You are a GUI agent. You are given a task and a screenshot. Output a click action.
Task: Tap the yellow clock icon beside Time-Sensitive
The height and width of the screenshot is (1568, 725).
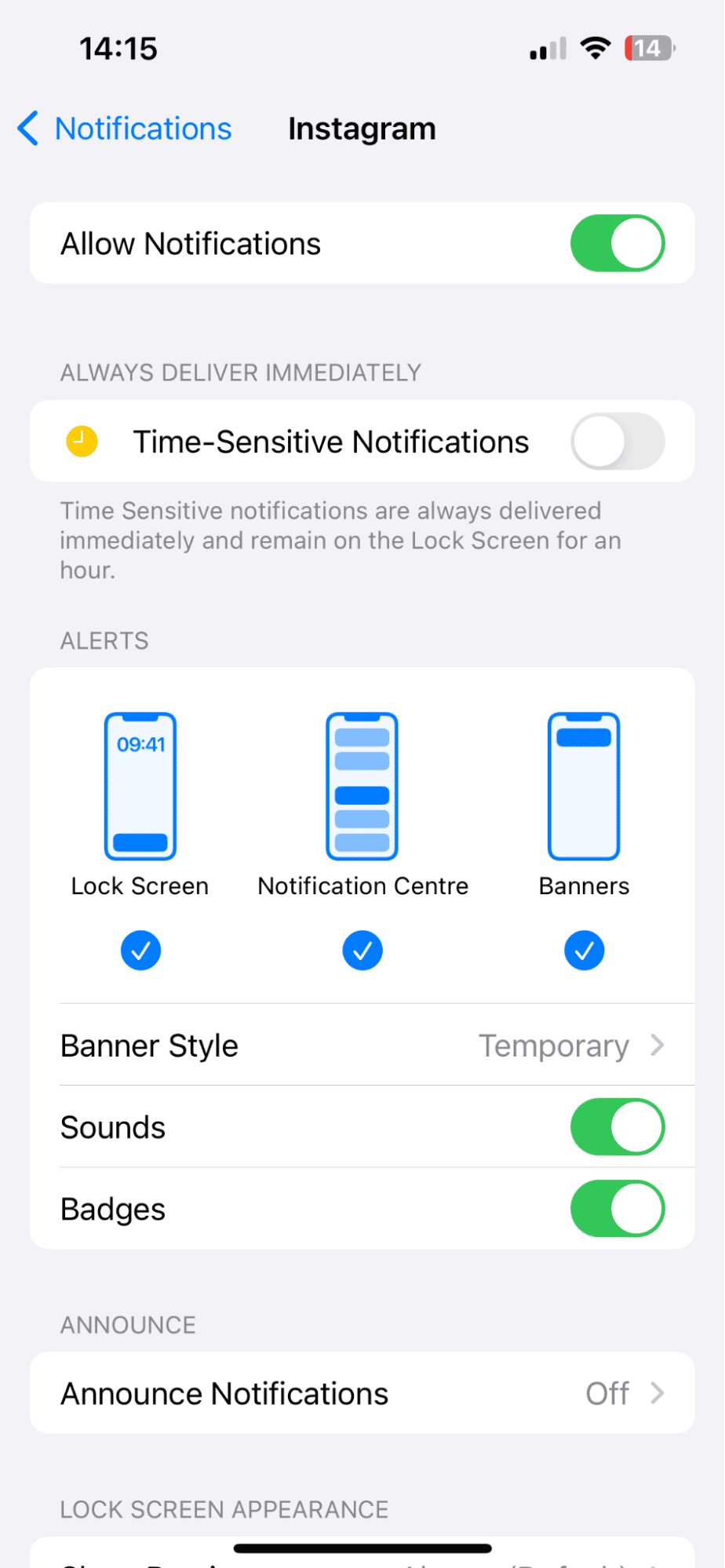point(81,441)
